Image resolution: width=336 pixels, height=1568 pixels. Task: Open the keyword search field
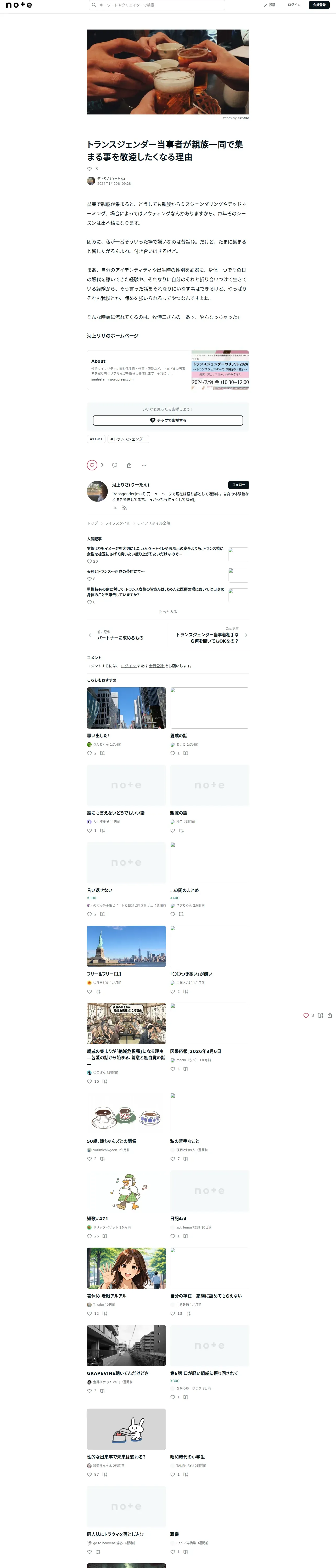[157, 5]
